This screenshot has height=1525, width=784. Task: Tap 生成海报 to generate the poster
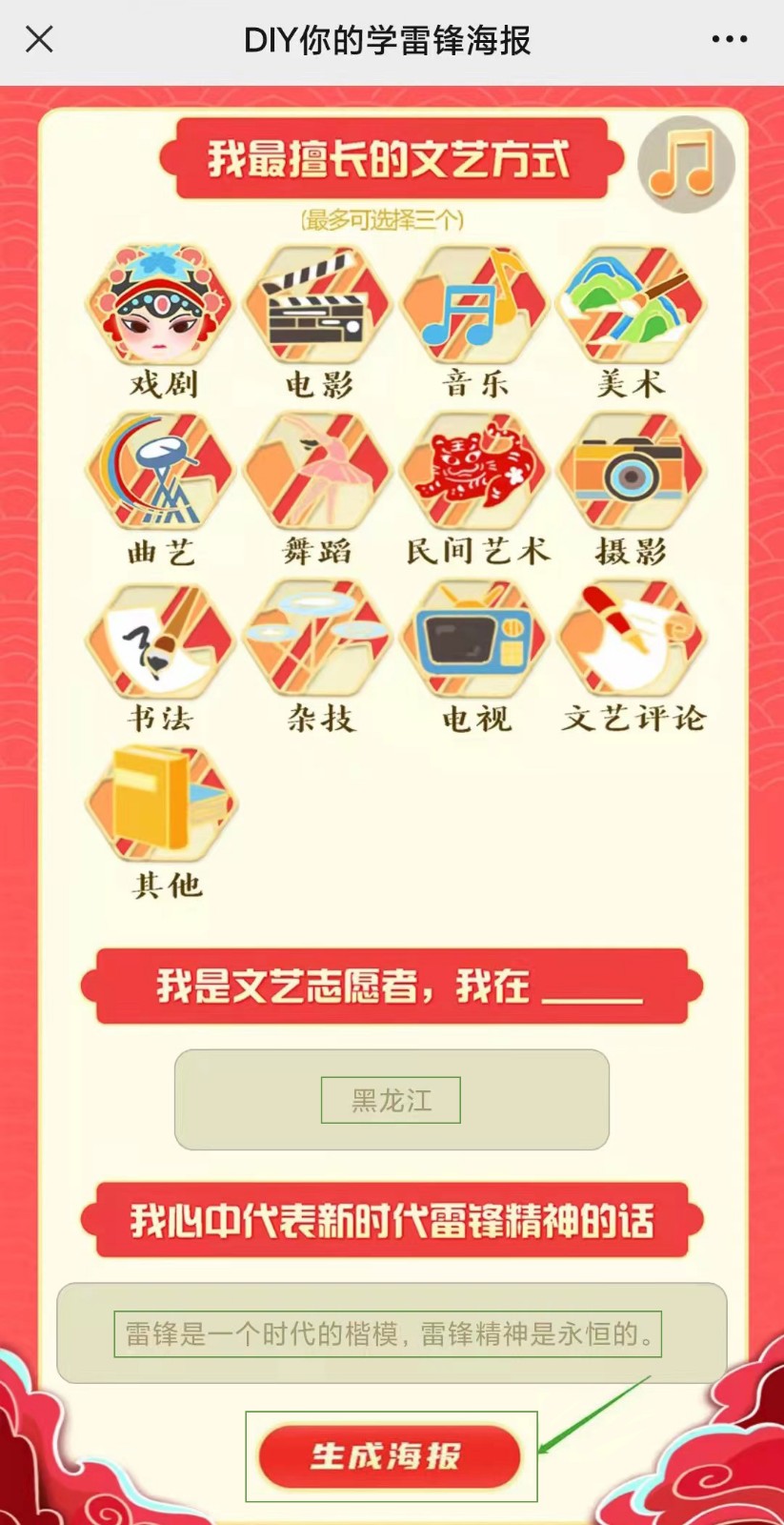(x=390, y=1456)
